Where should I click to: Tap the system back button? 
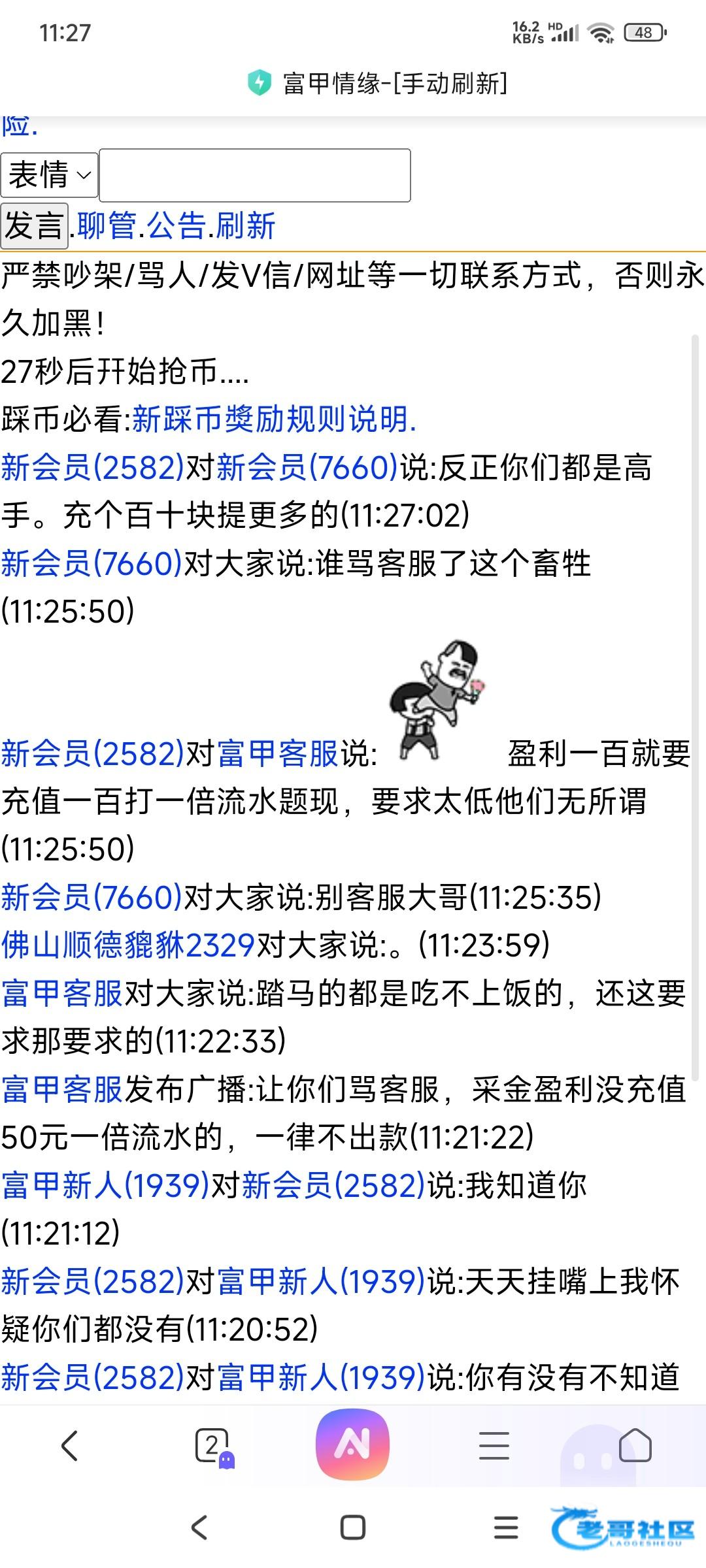[x=199, y=1527]
